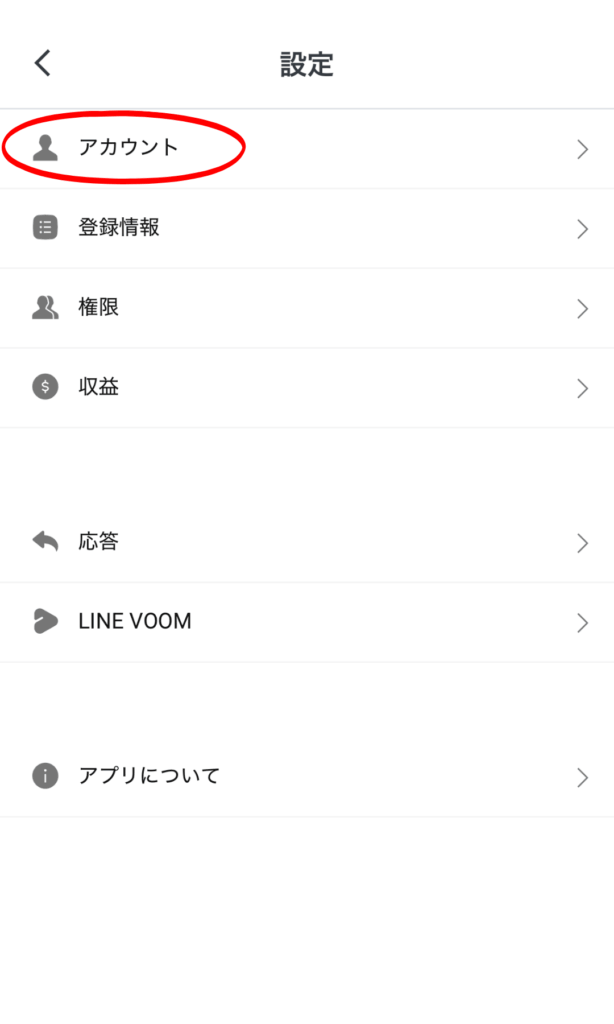The image size is (614, 1024).
Task: Open 登録情報 settings
Action: tap(307, 229)
